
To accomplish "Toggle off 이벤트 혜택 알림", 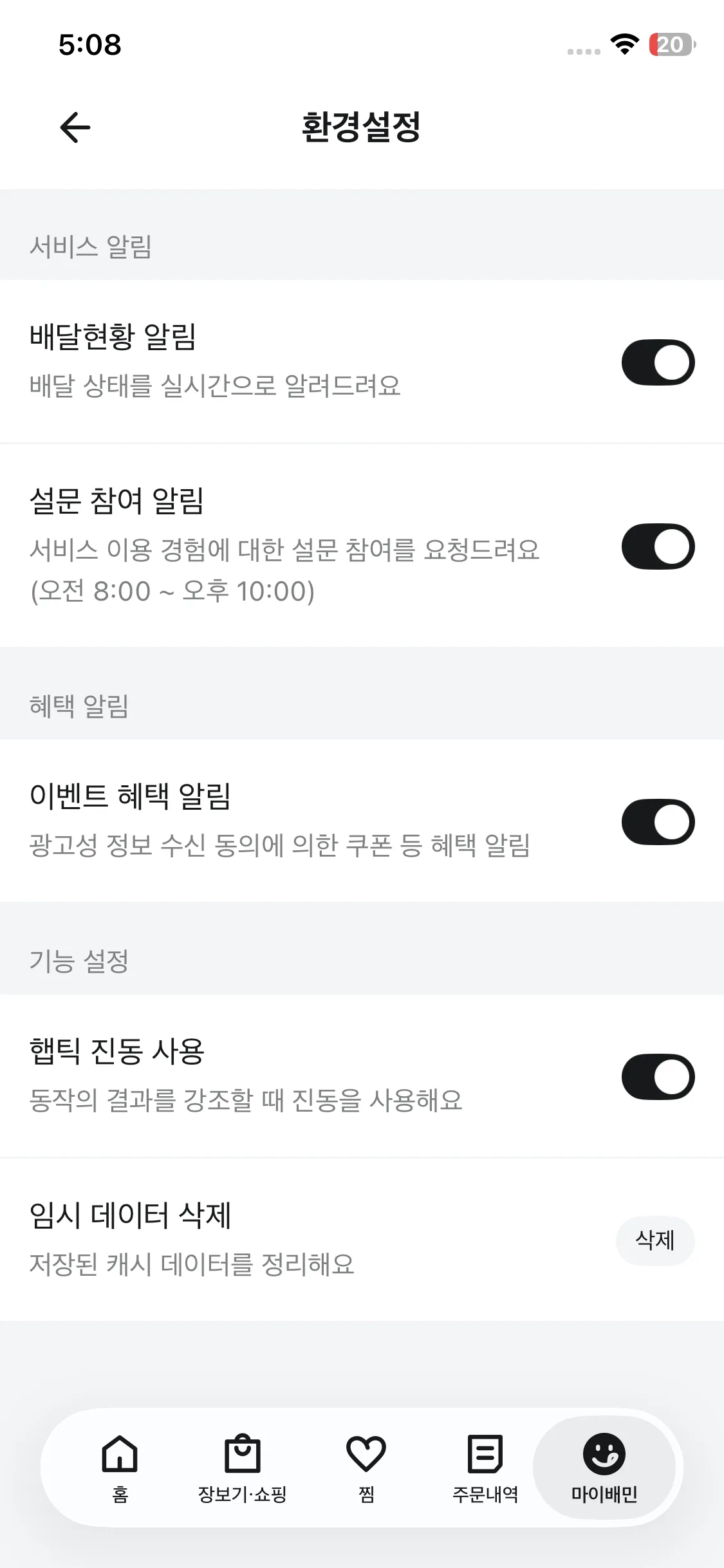I will point(656,821).
